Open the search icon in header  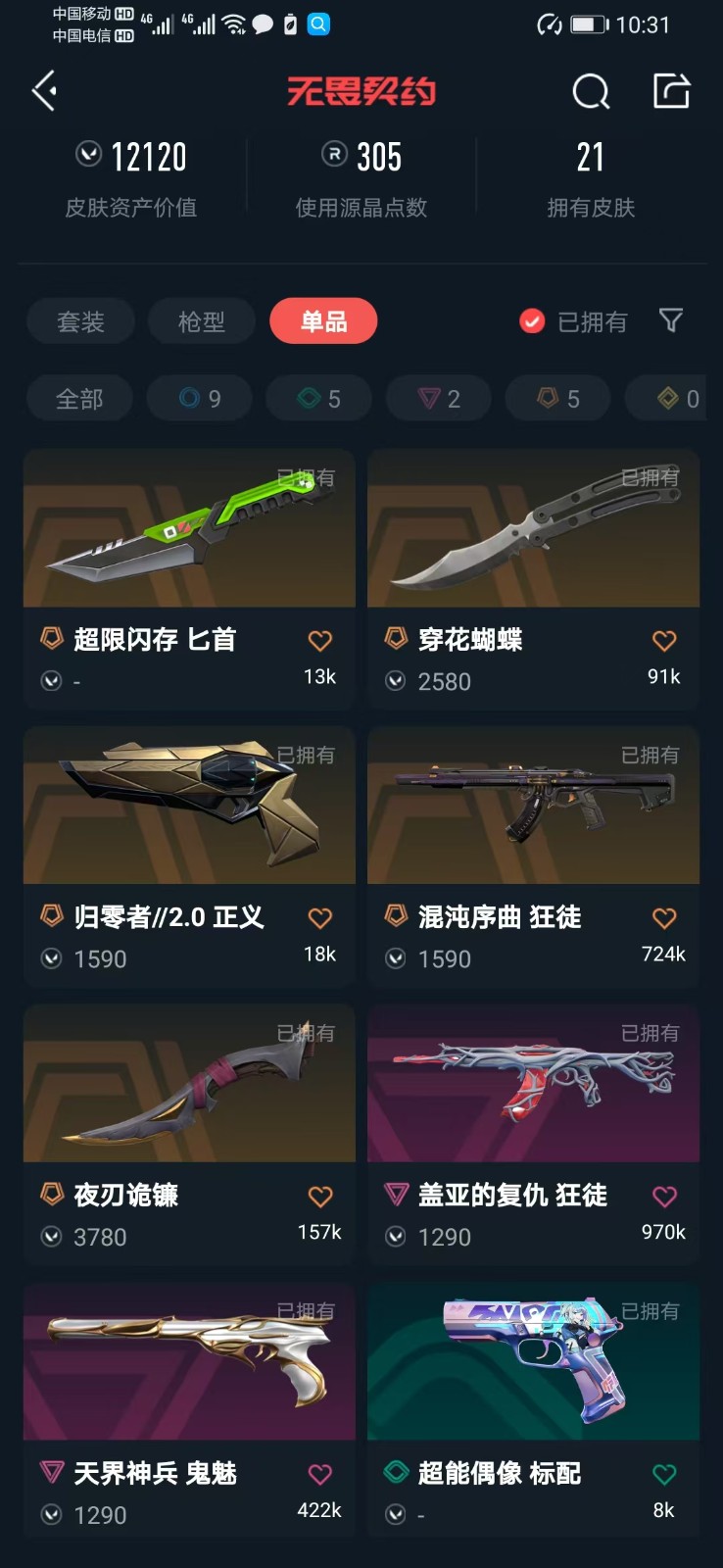tap(590, 92)
